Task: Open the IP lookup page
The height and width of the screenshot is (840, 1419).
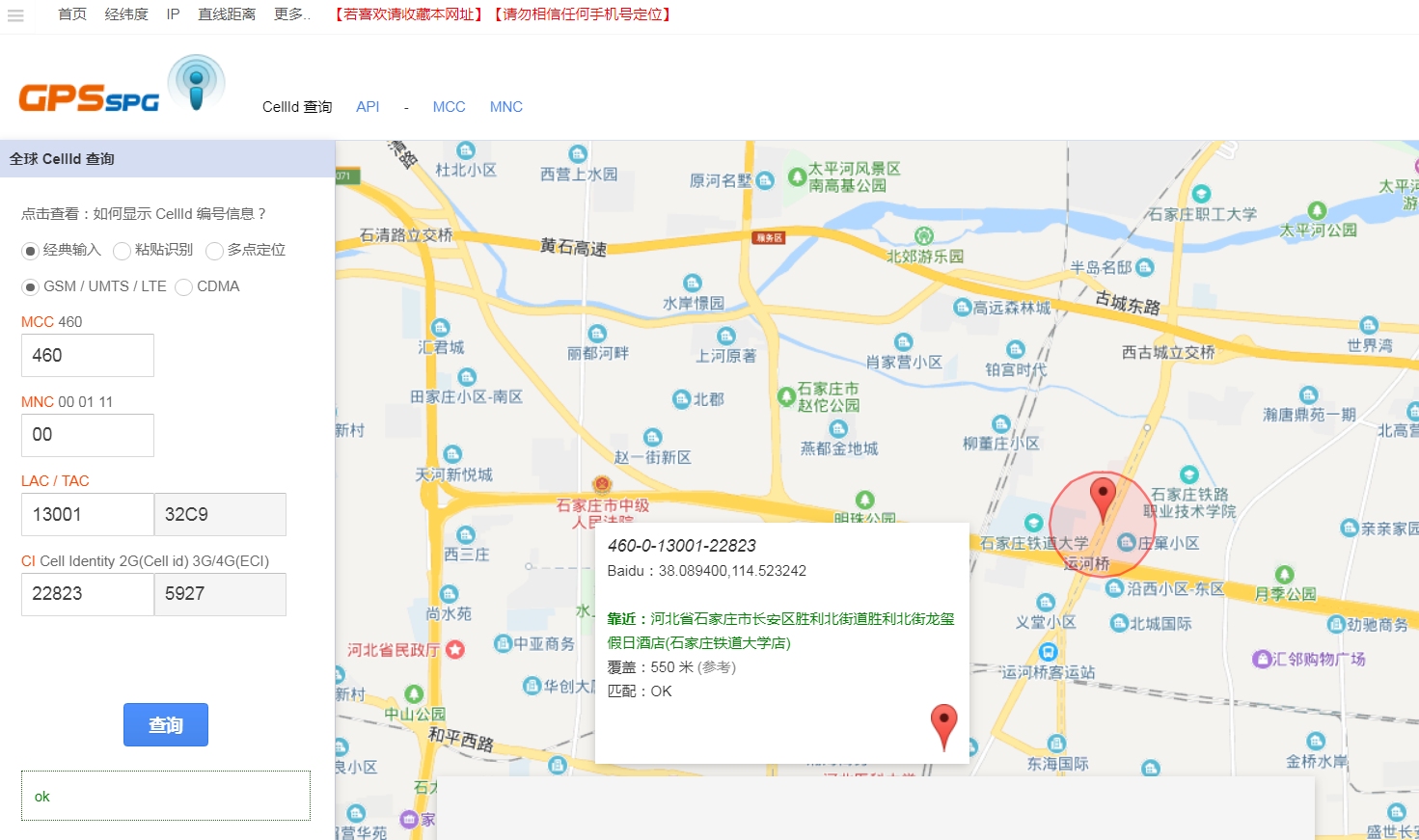Action: point(173,14)
